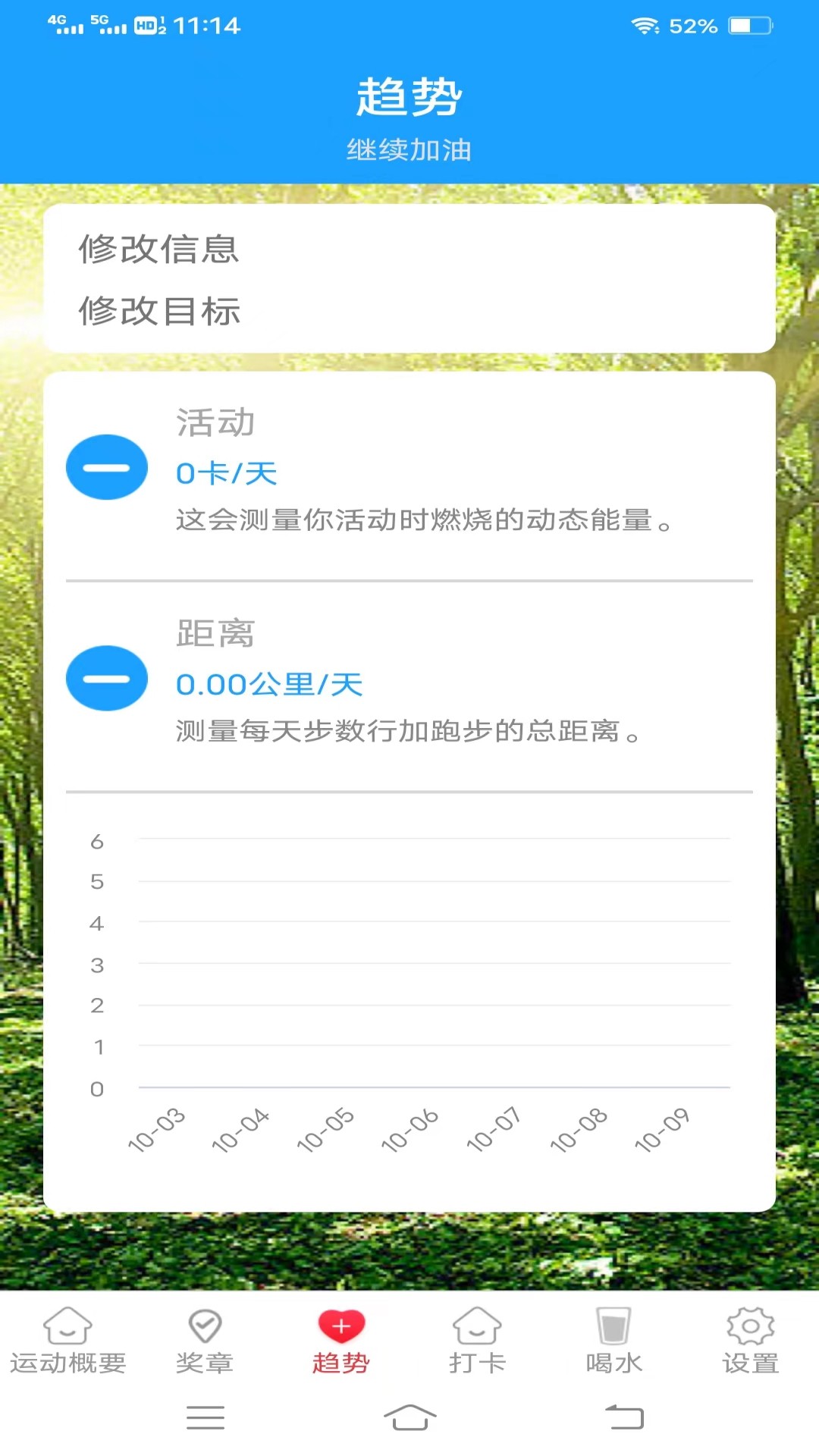Tap the Wi-Fi icon in status bar
This screenshot has height=1456, width=819.
(x=644, y=25)
